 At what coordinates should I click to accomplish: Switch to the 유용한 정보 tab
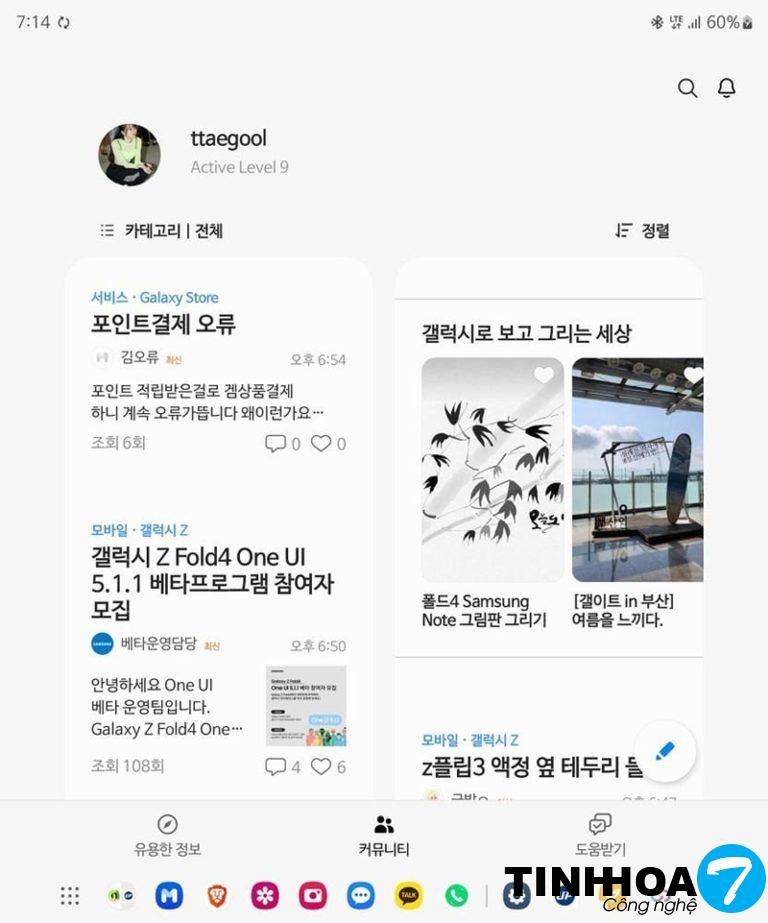tap(167, 835)
